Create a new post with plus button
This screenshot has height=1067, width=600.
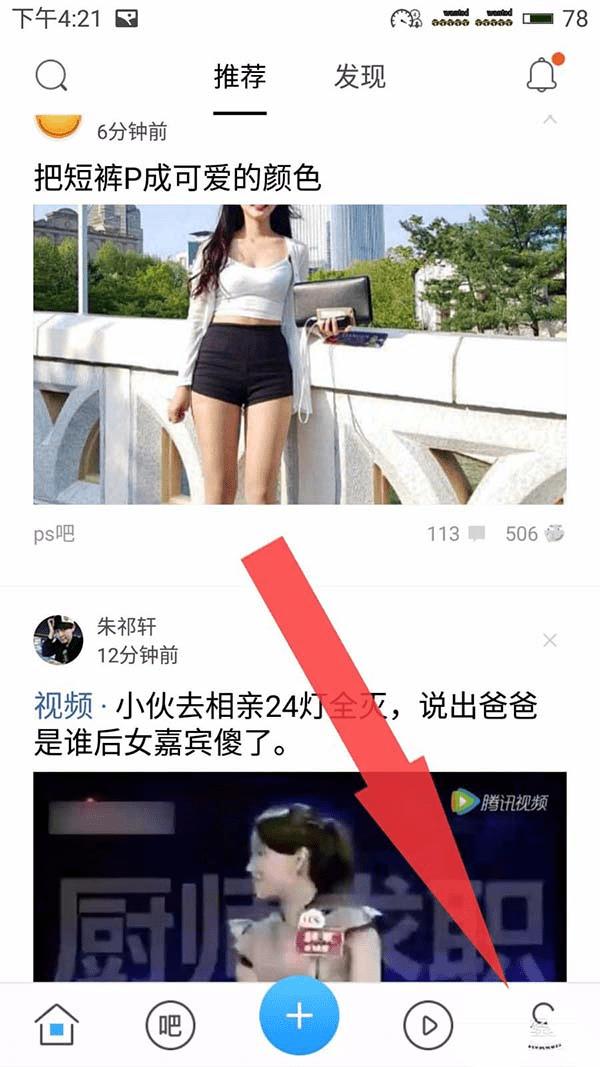[x=299, y=1016]
